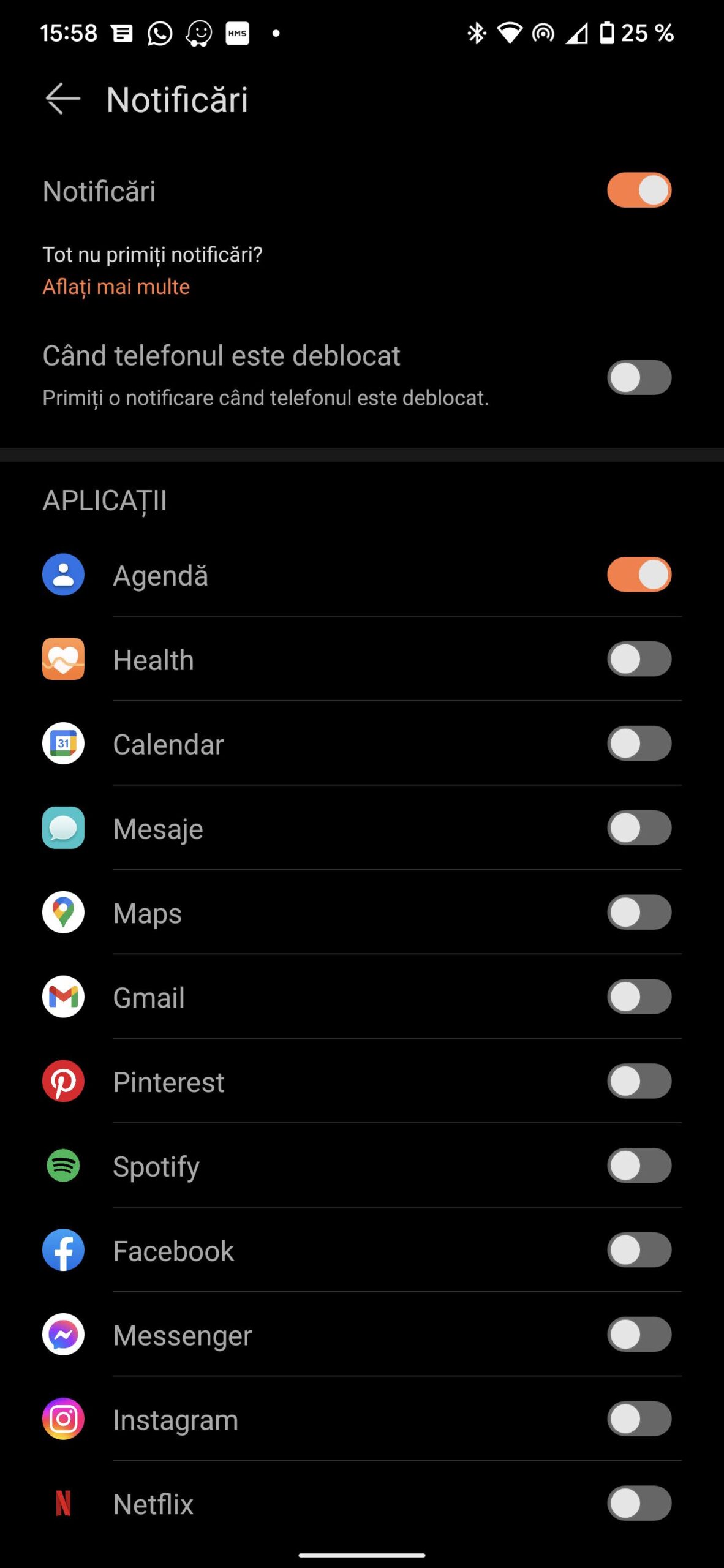
Task: Go back using the arrow icon
Action: point(63,99)
